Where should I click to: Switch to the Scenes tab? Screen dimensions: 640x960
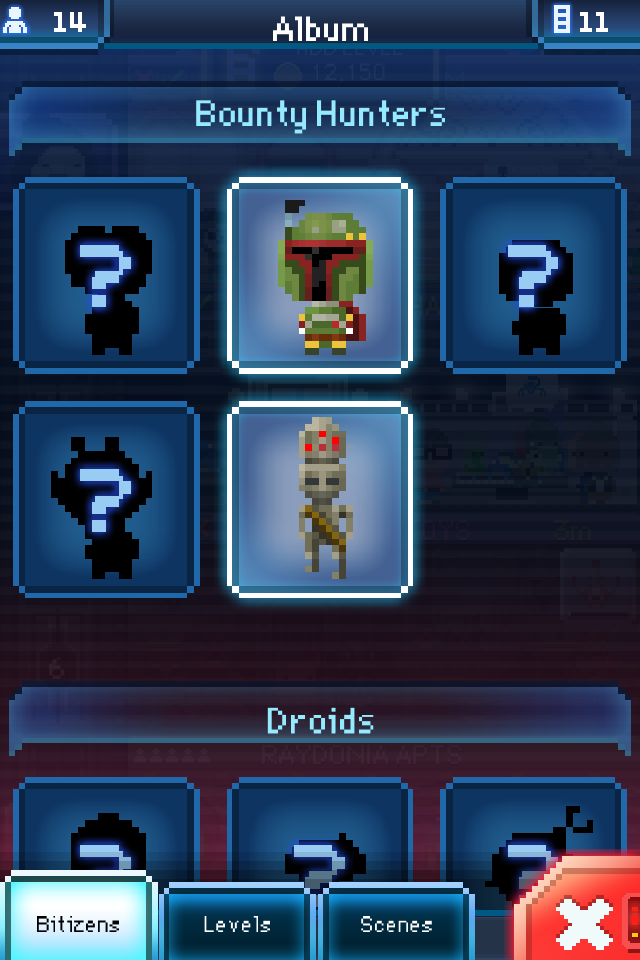click(x=396, y=924)
